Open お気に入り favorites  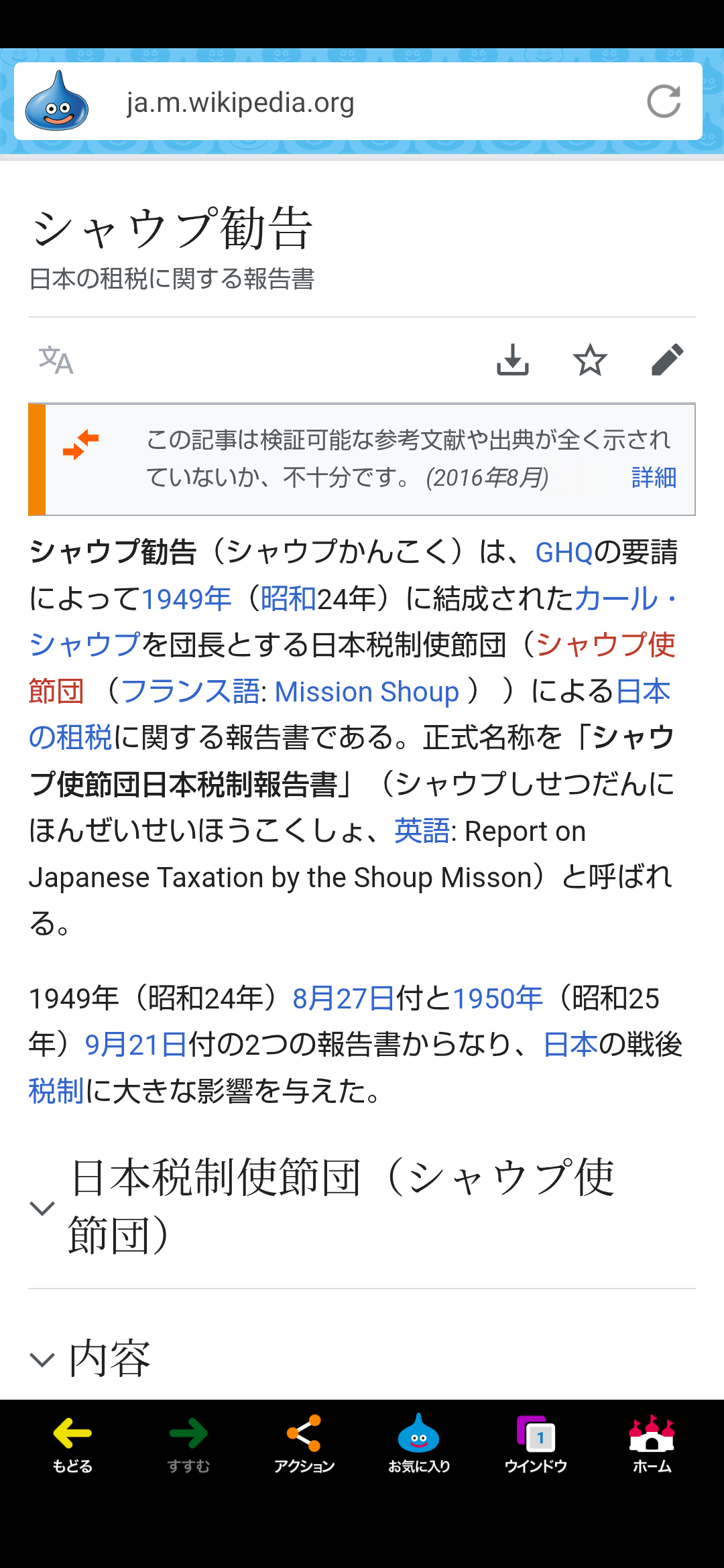point(419,1444)
